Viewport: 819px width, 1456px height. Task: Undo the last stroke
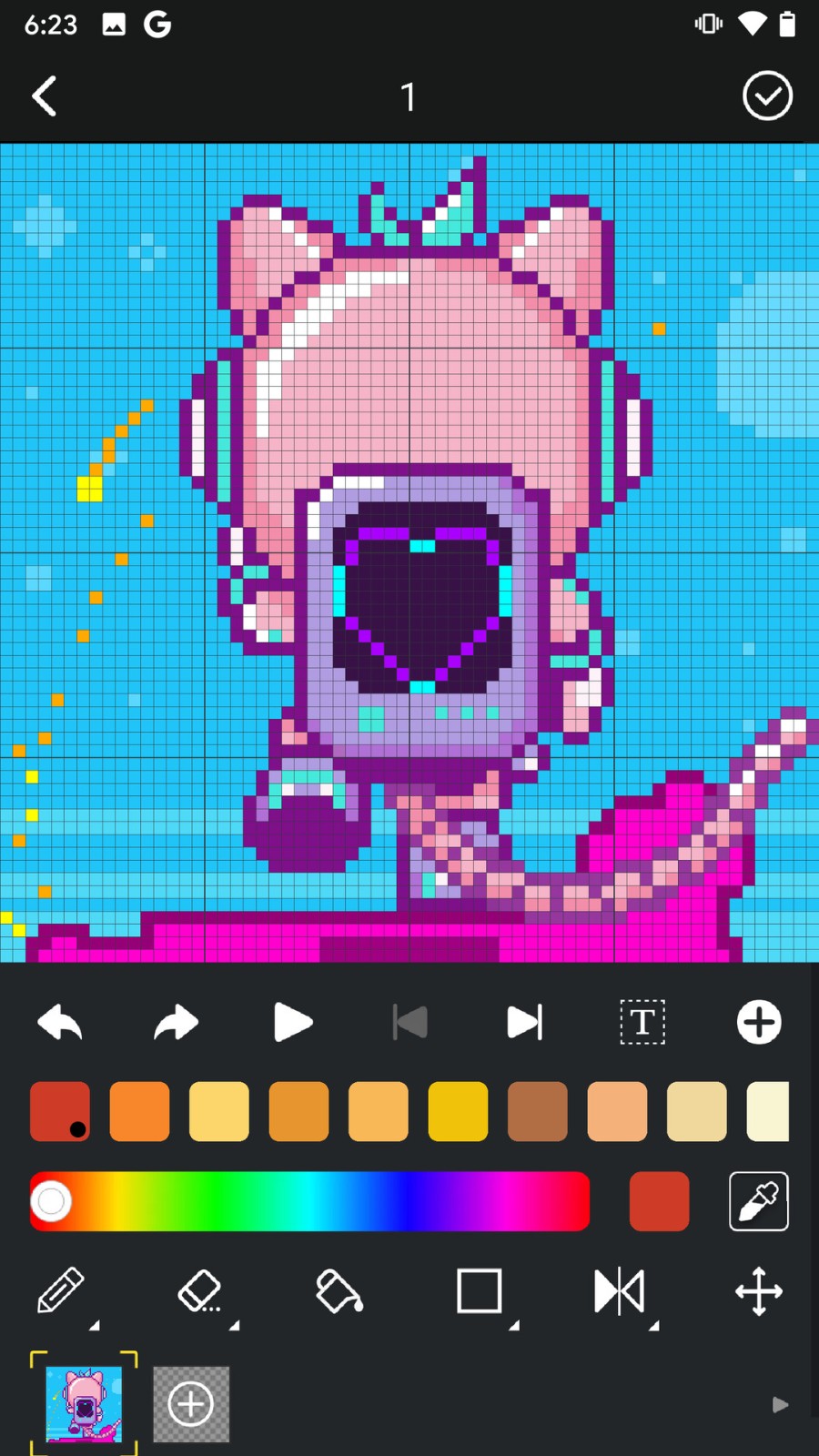point(60,1022)
